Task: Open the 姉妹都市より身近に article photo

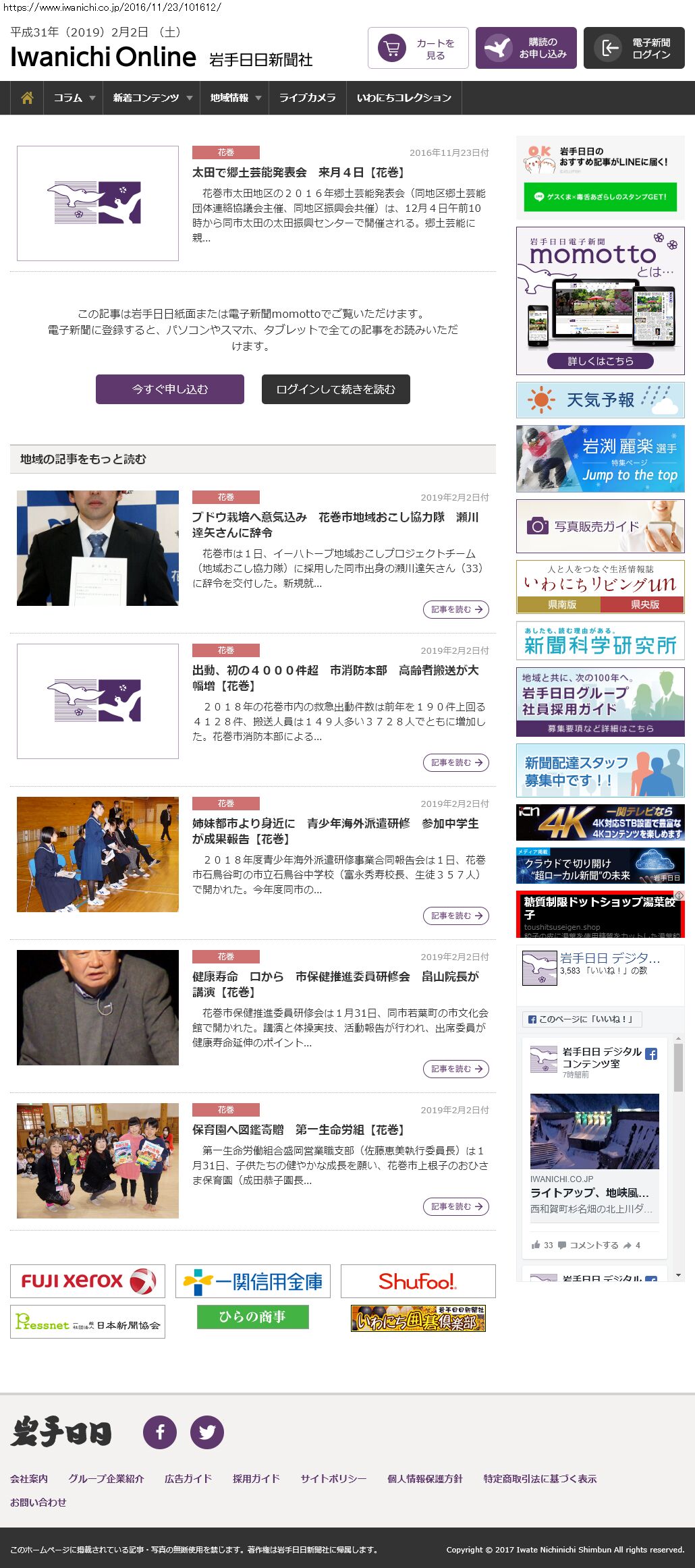Action: (x=98, y=854)
